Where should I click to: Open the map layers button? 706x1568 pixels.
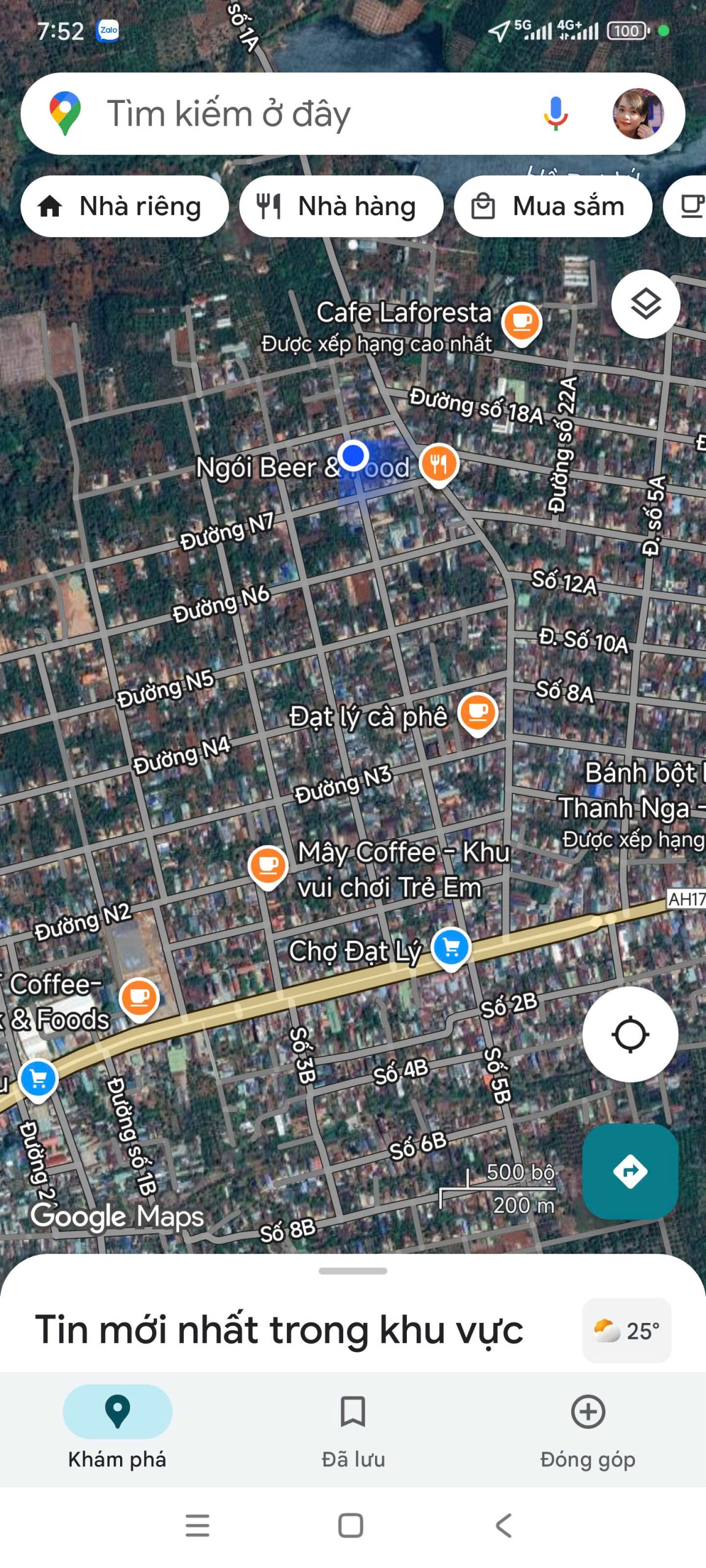(645, 304)
